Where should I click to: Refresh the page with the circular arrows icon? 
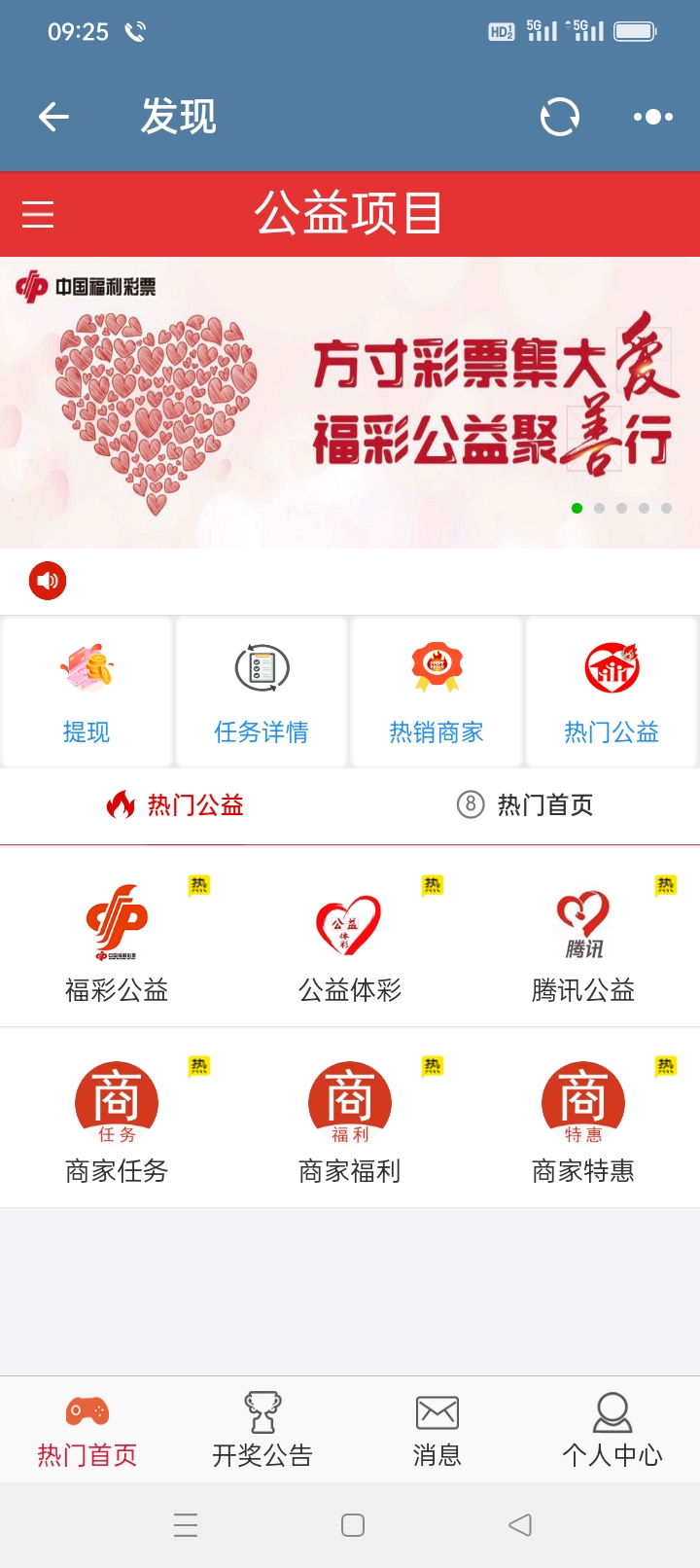pyautogui.click(x=560, y=118)
